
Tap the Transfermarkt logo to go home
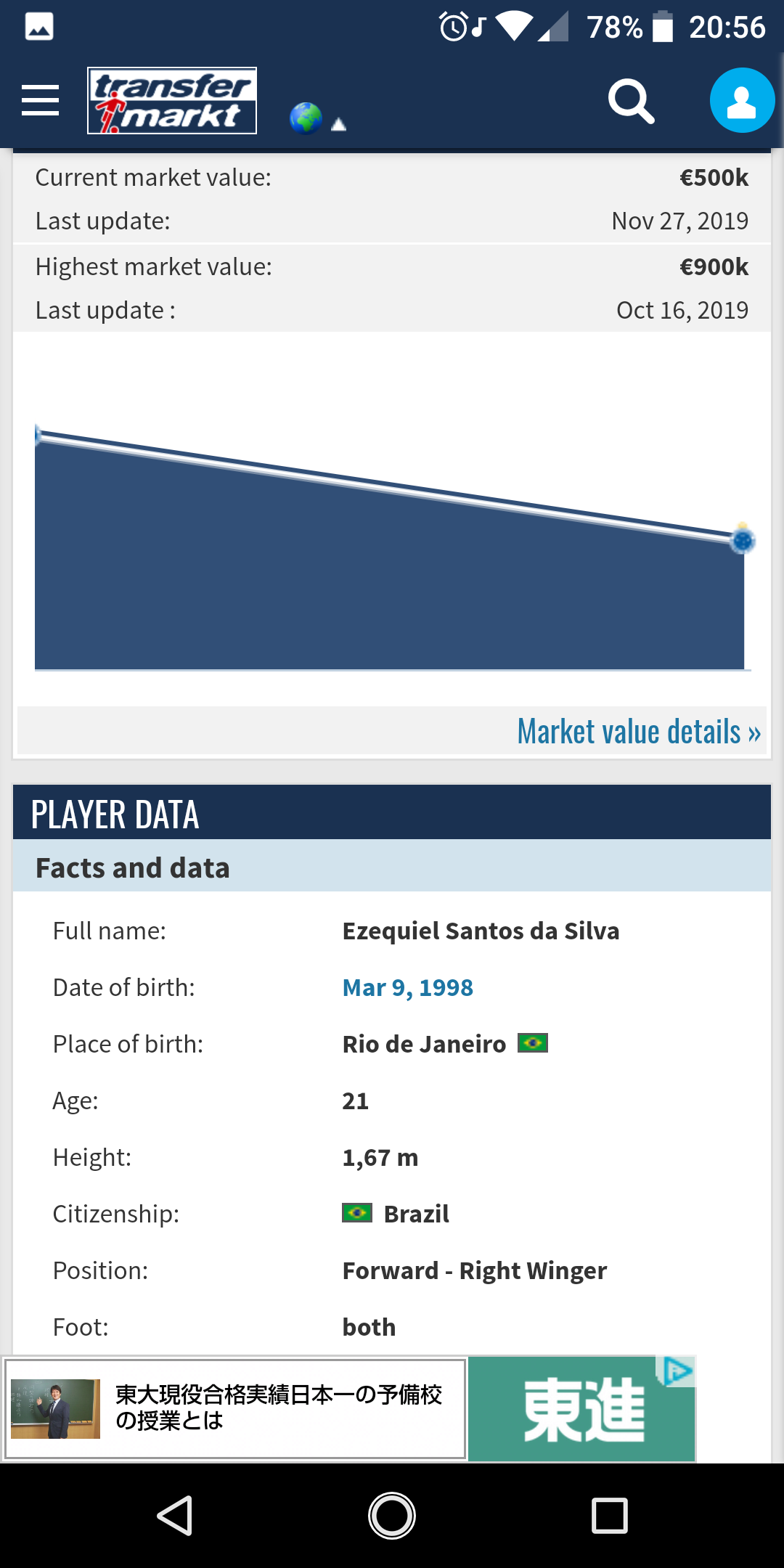[172, 100]
